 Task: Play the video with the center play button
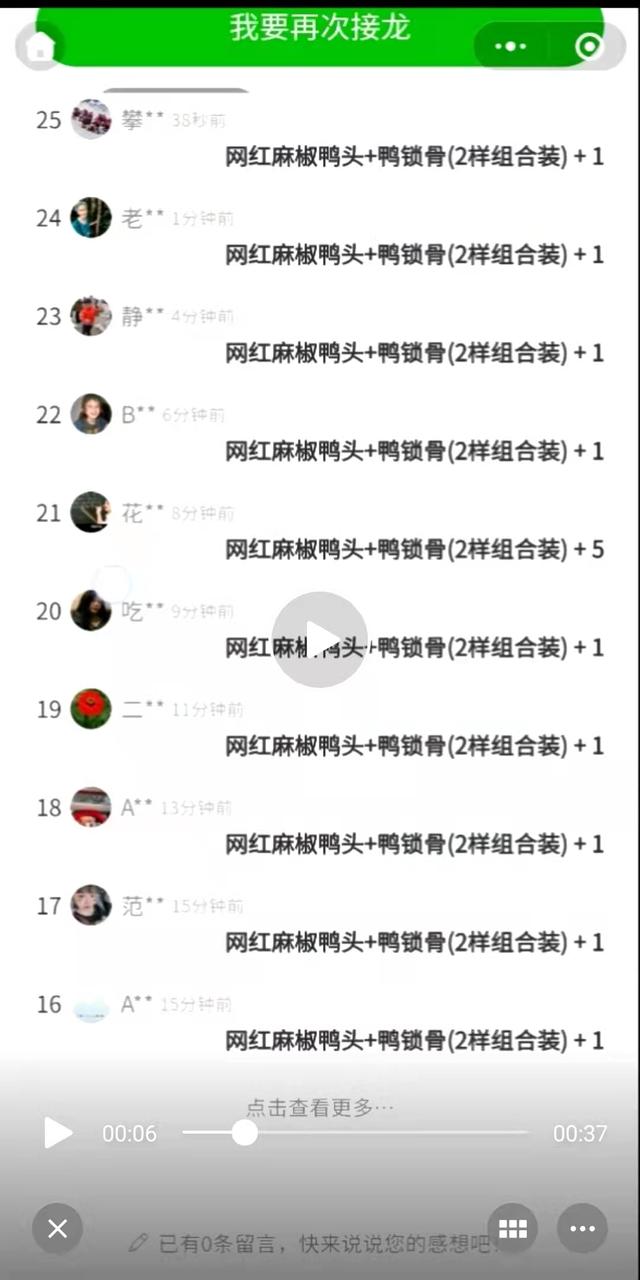click(320, 639)
